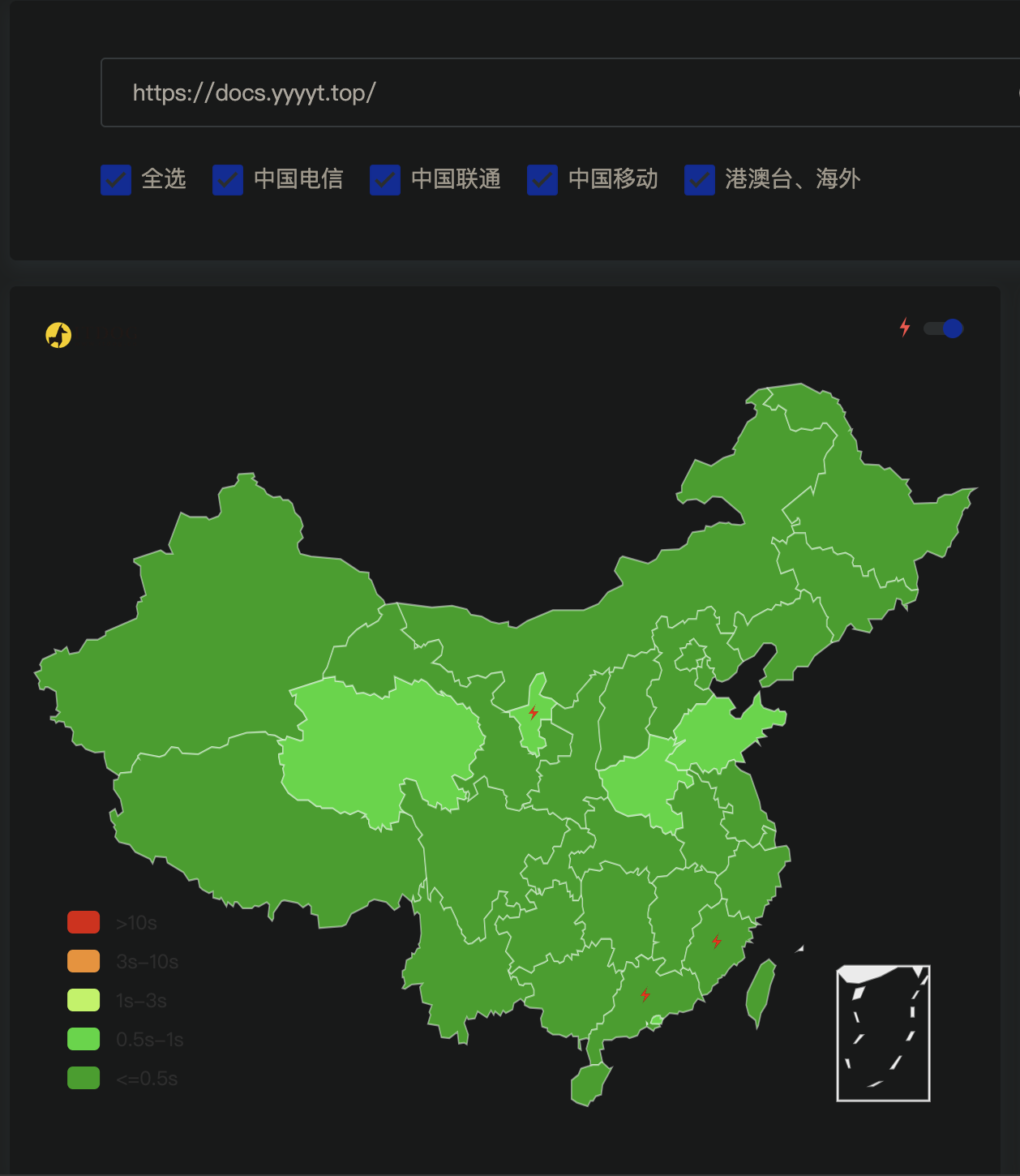Uncheck 港澳台、海外 checkbox
Viewport: 1020px width, 1176px height.
coord(700,179)
